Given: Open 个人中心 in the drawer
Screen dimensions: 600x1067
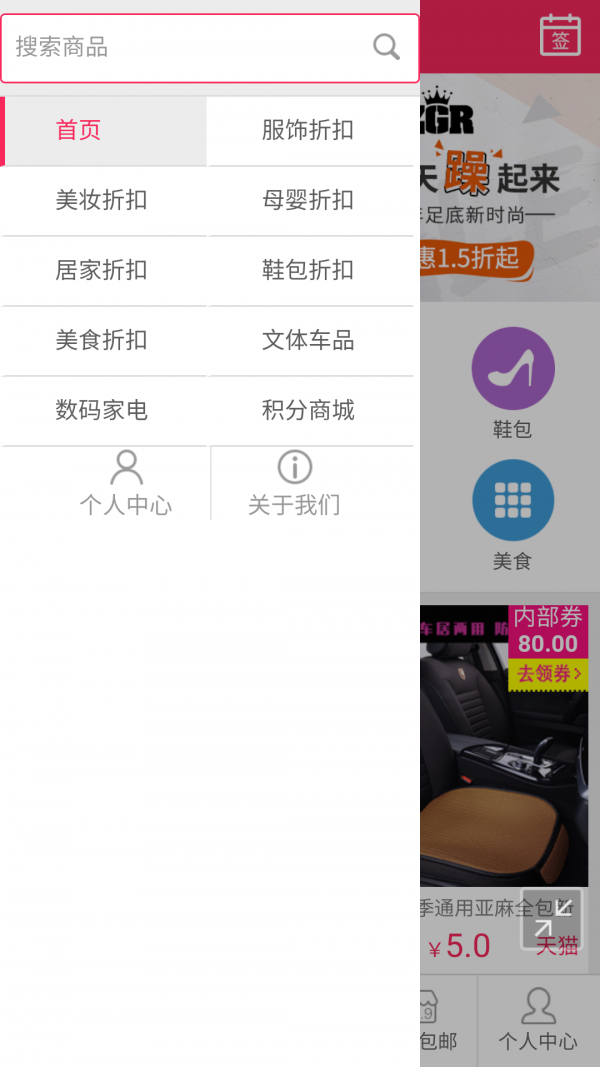Looking at the screenshot, I should [126, 484].
